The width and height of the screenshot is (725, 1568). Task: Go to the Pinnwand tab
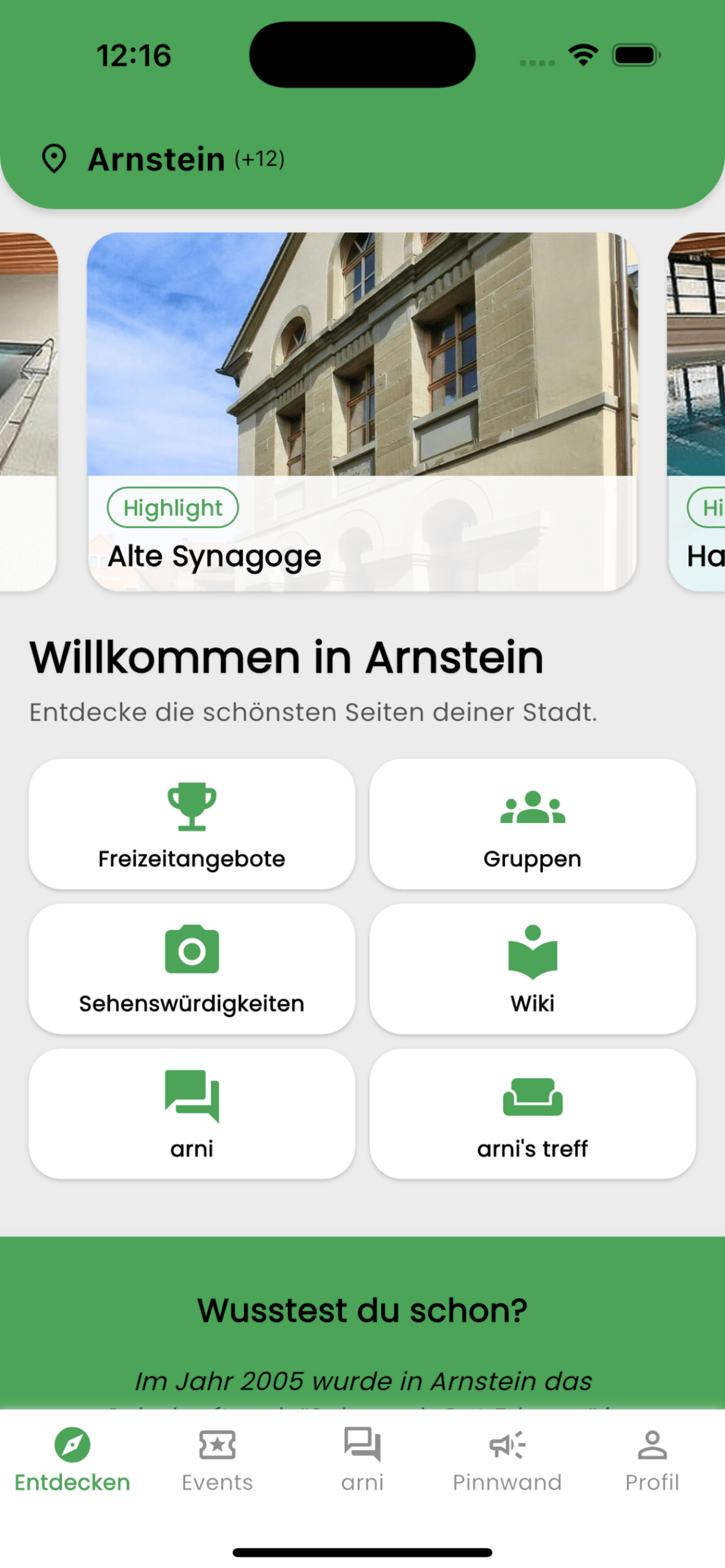tap(507, 1459)
